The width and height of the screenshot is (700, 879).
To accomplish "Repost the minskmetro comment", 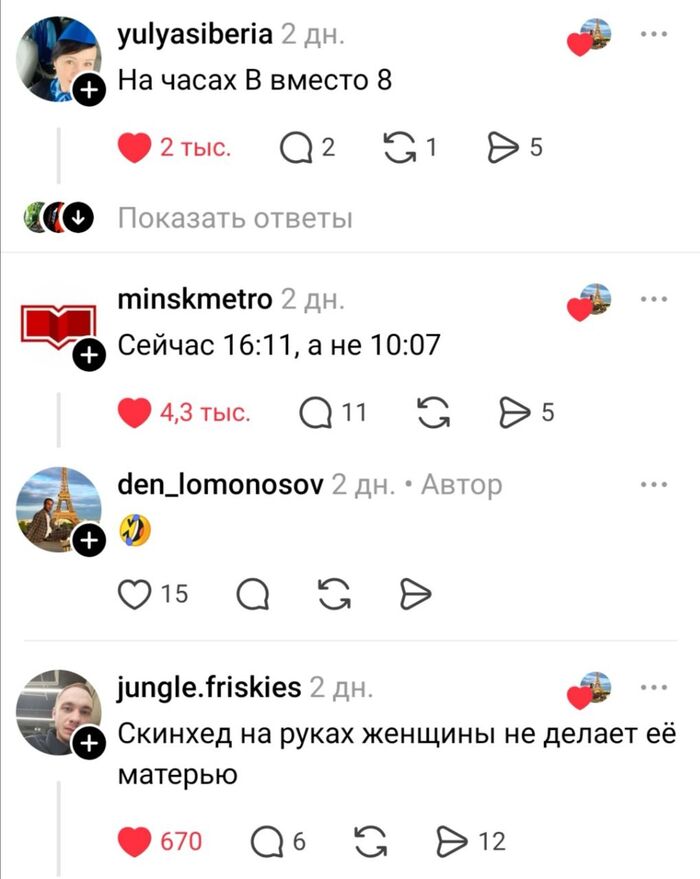I will [431, 412].
